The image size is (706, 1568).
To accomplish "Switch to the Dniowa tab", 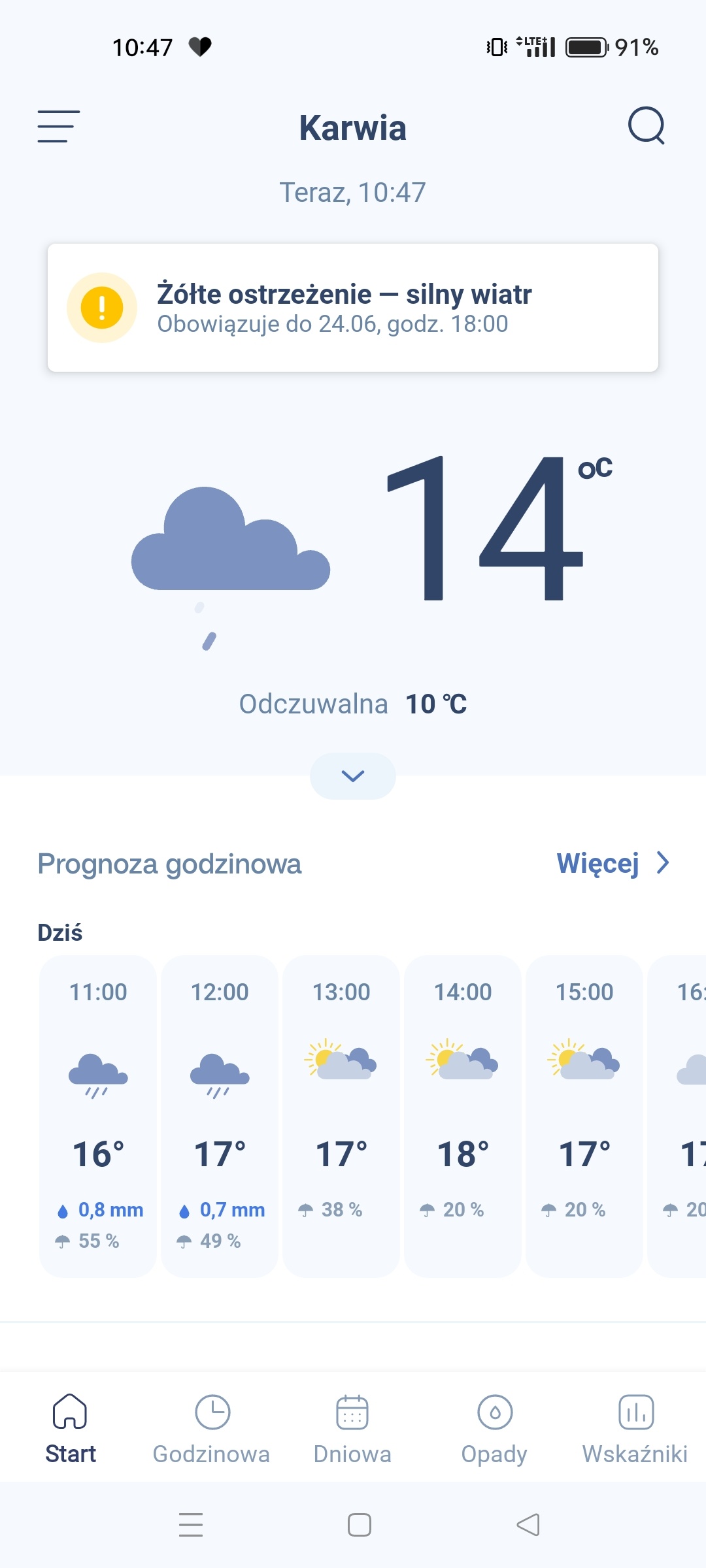I will tap(352, 1429).
